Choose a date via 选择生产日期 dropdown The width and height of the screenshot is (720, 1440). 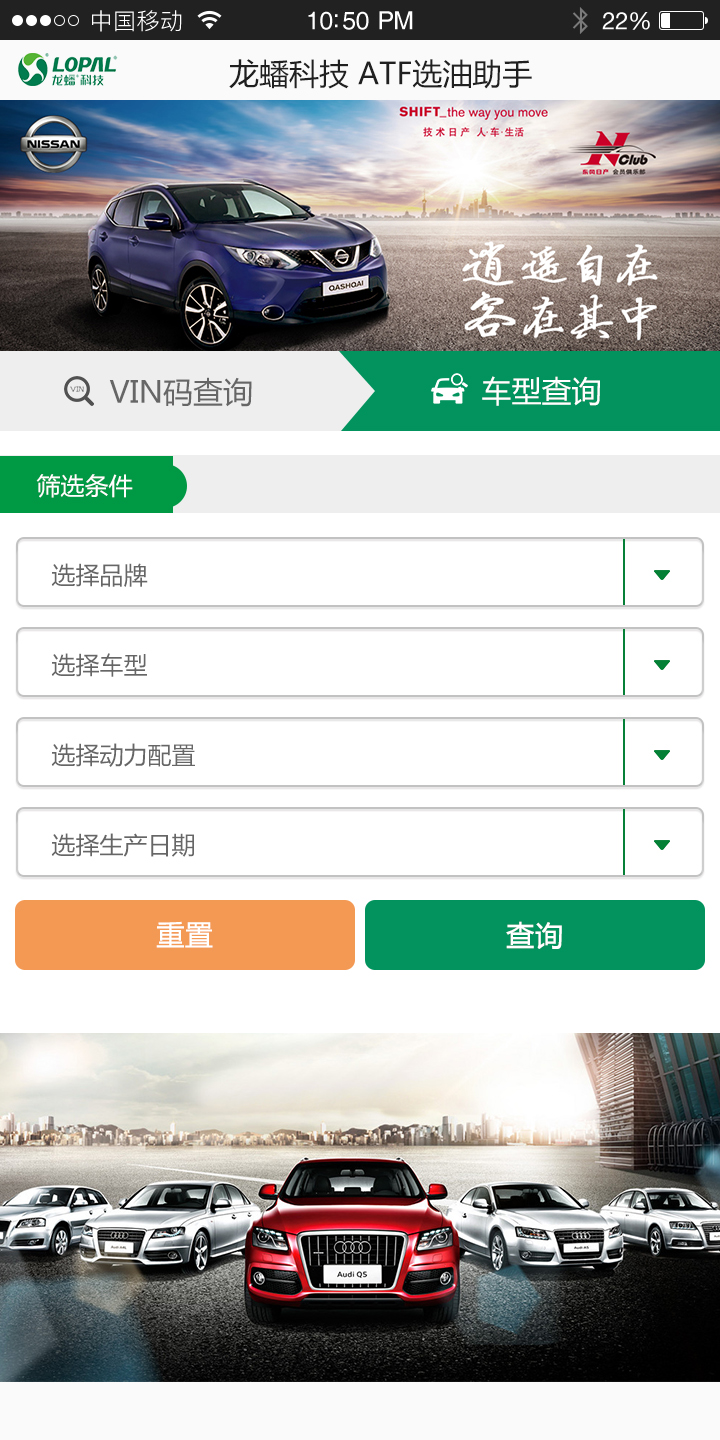coord(360,843)
